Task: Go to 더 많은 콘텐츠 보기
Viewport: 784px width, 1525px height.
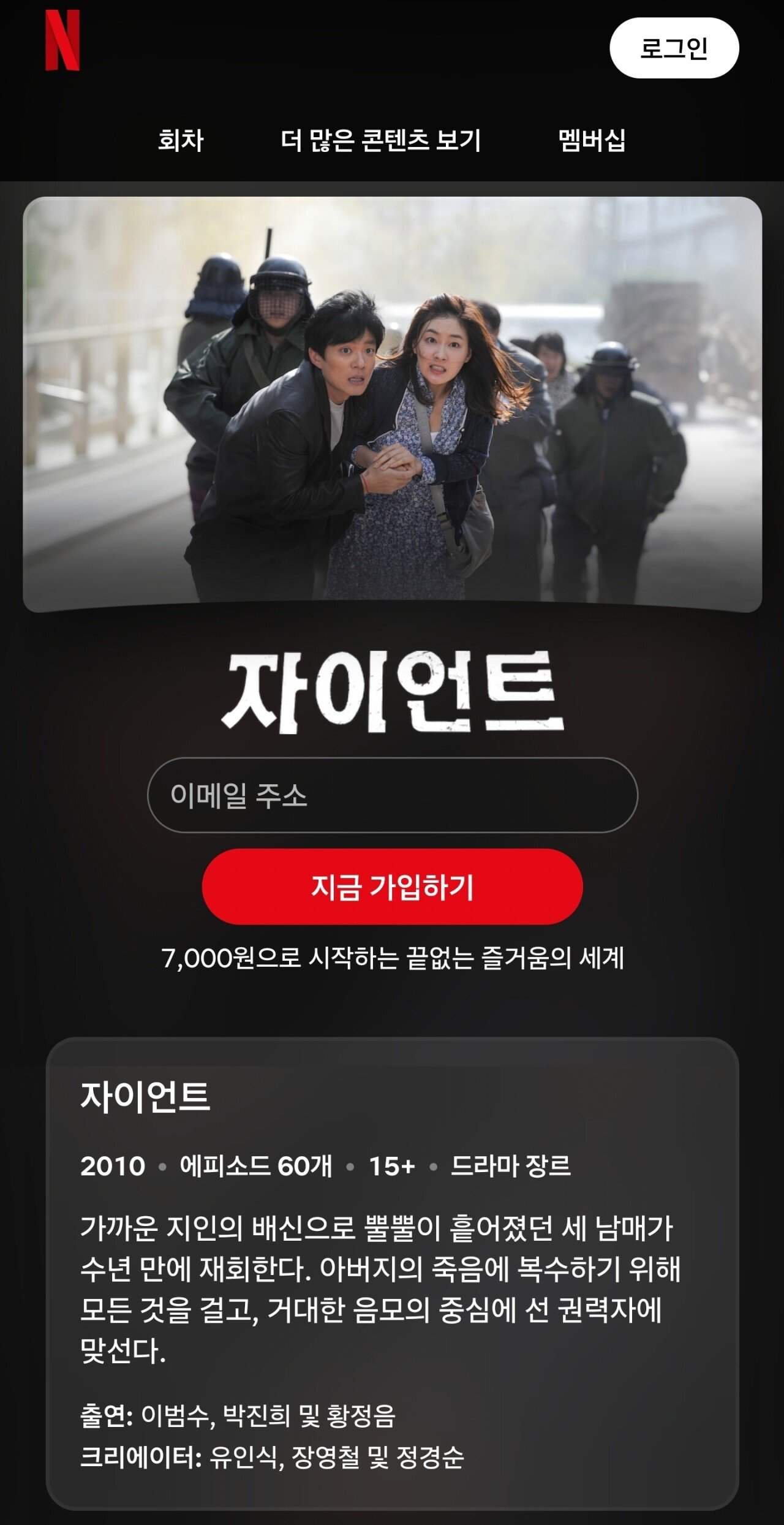Action: pos(381,140)
